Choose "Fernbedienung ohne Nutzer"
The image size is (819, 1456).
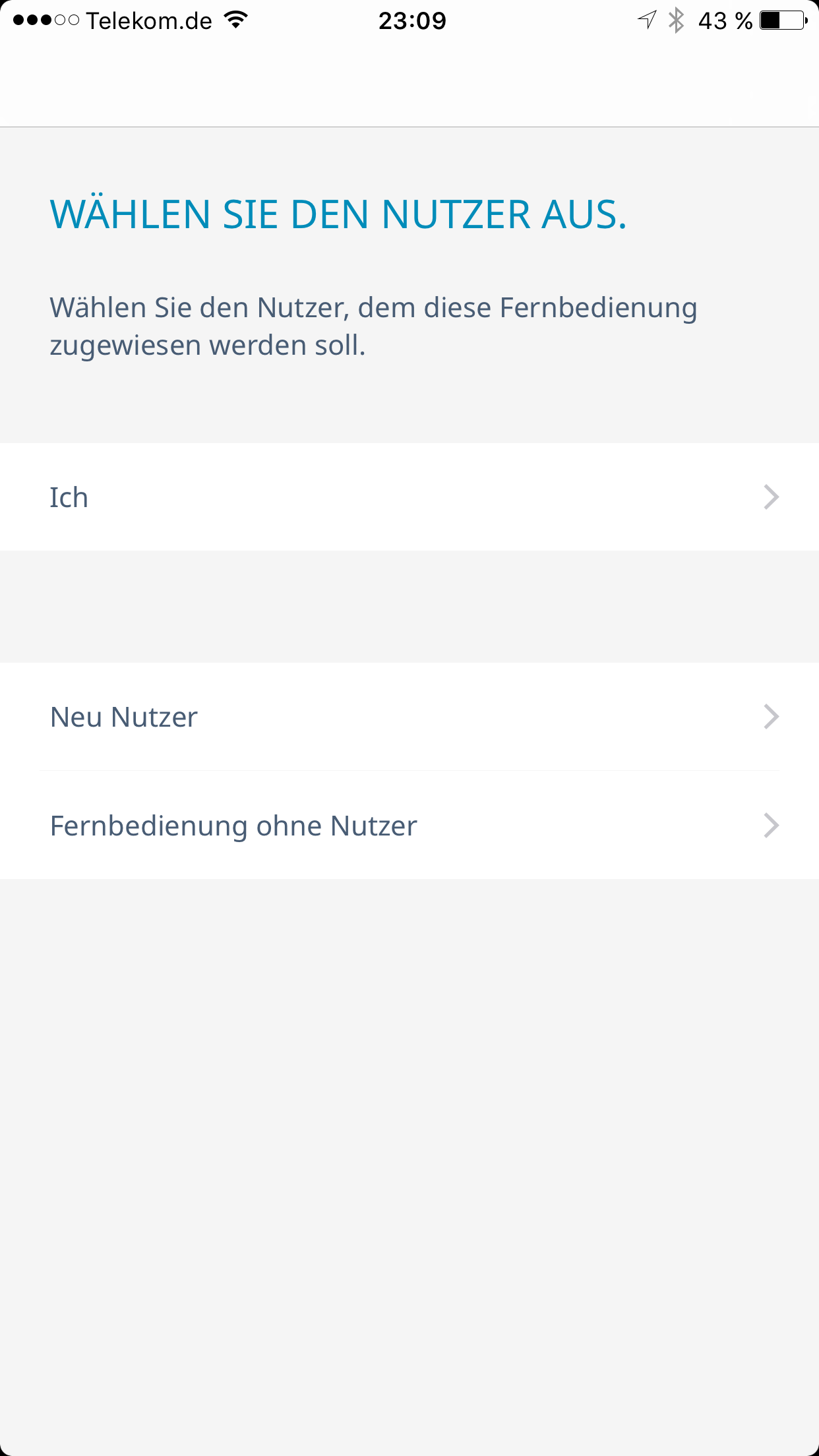coord(409,826)
